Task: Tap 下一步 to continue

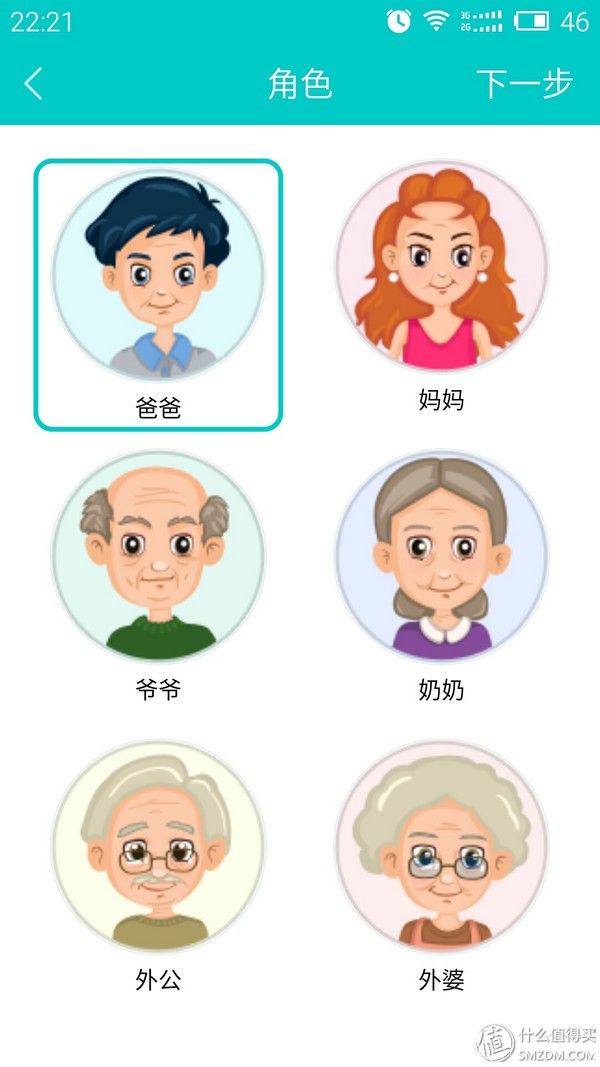Action: pos(524,84)
